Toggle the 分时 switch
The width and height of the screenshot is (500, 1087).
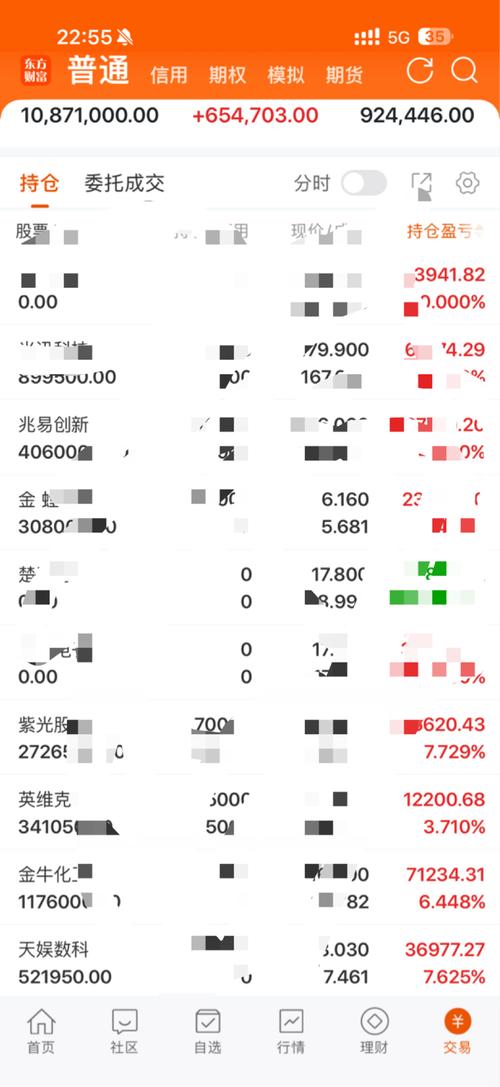[x=364, y=183]
